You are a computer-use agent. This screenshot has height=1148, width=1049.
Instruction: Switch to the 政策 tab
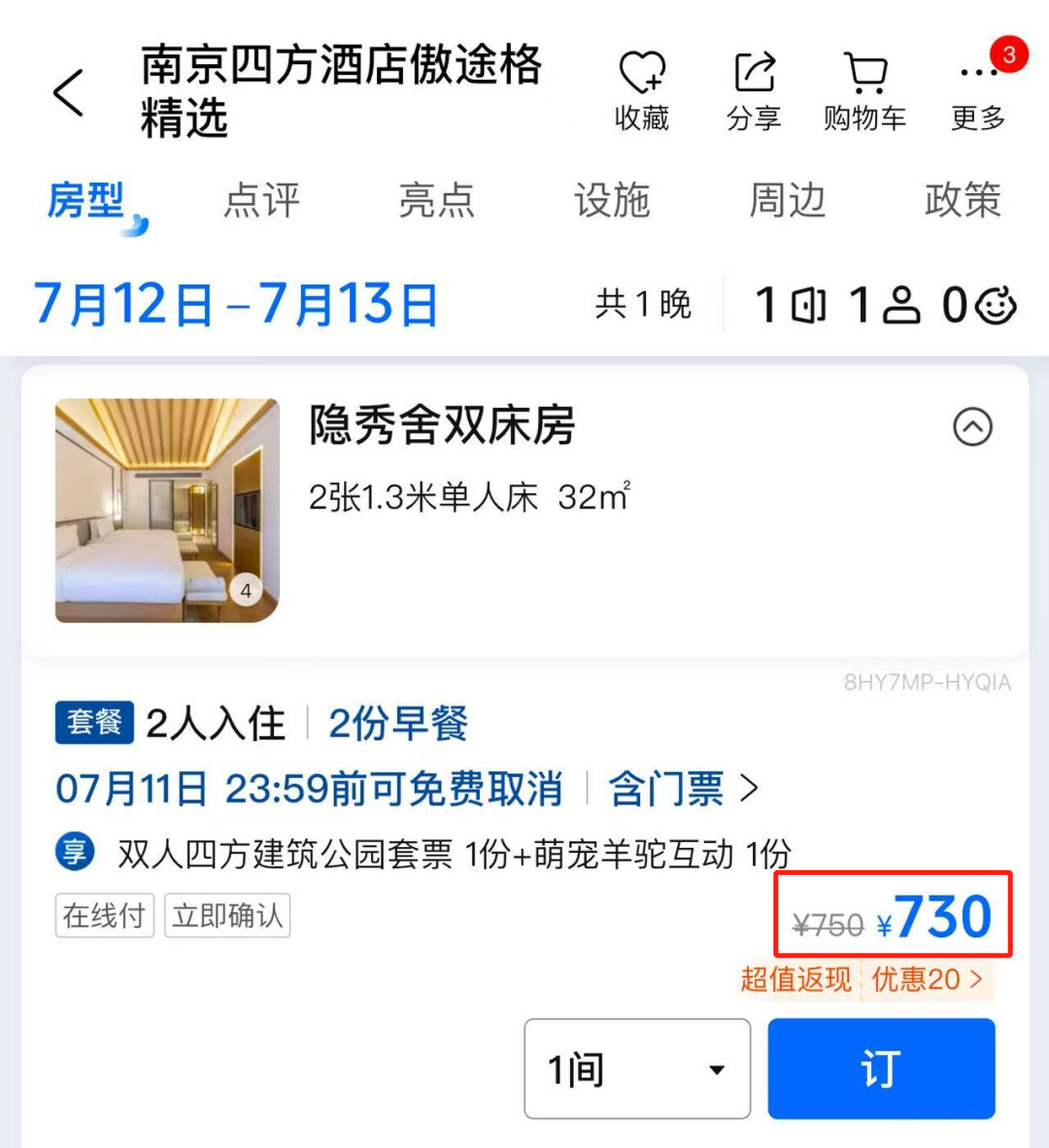click(962, 201)
